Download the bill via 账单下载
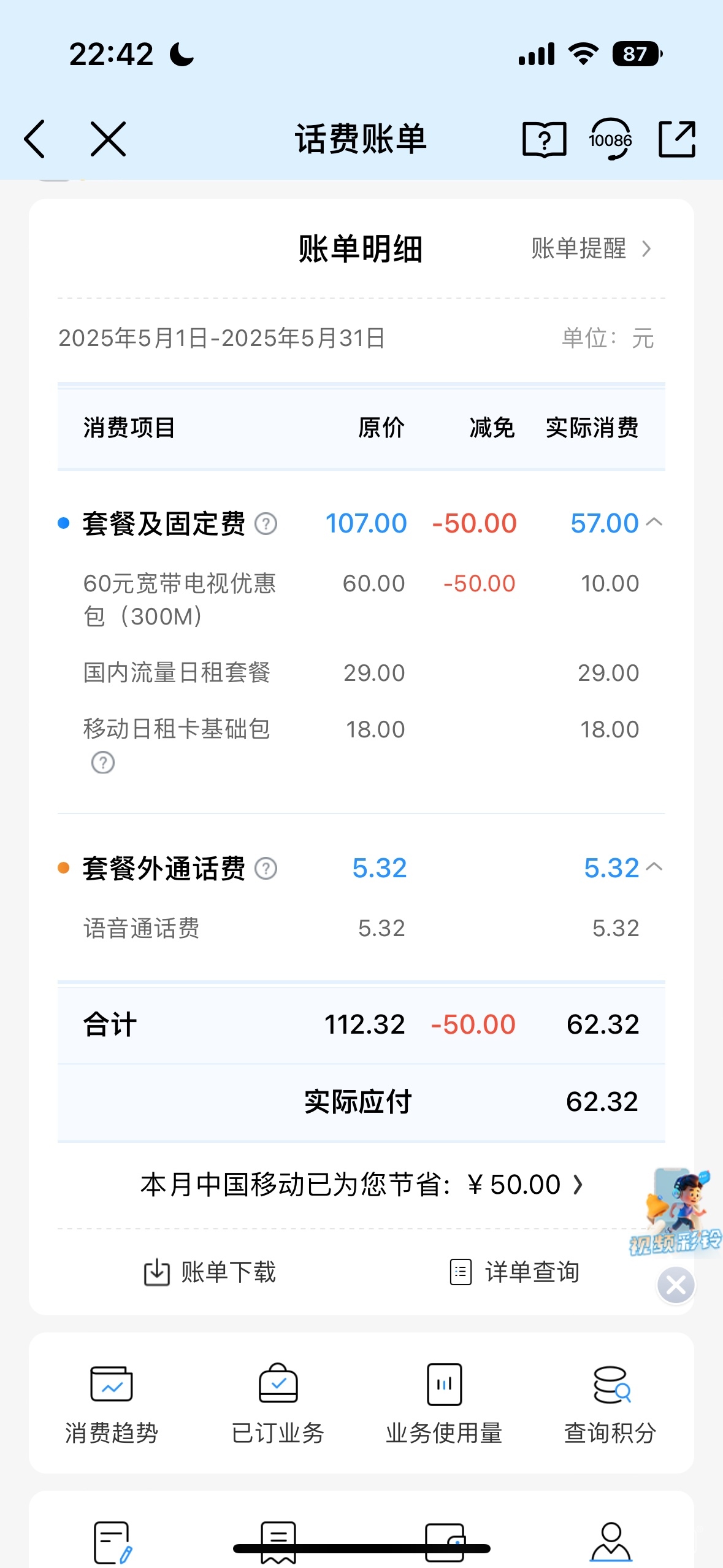The width and height of the screenshot is (723, 1568). [x=210, y=1272]
